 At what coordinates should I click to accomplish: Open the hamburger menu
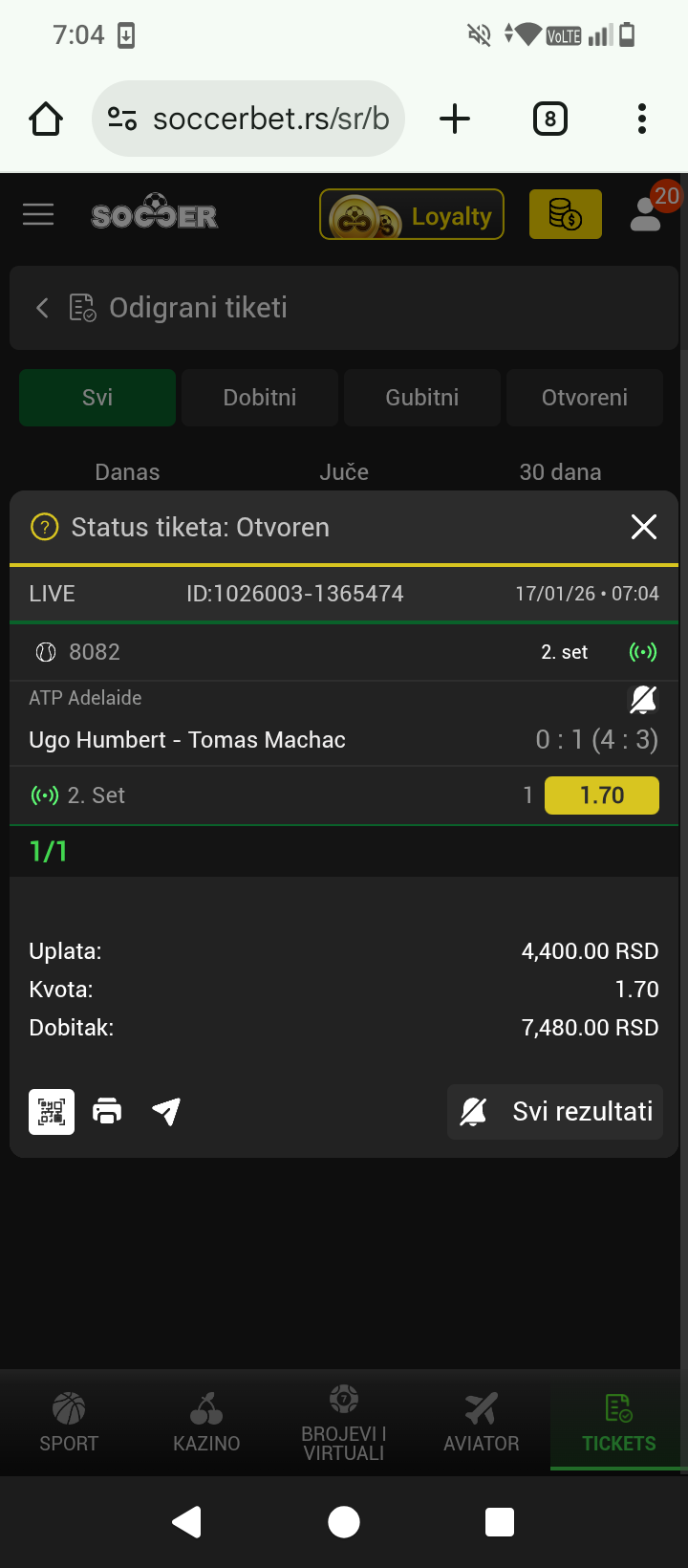[x=38, y=214]
